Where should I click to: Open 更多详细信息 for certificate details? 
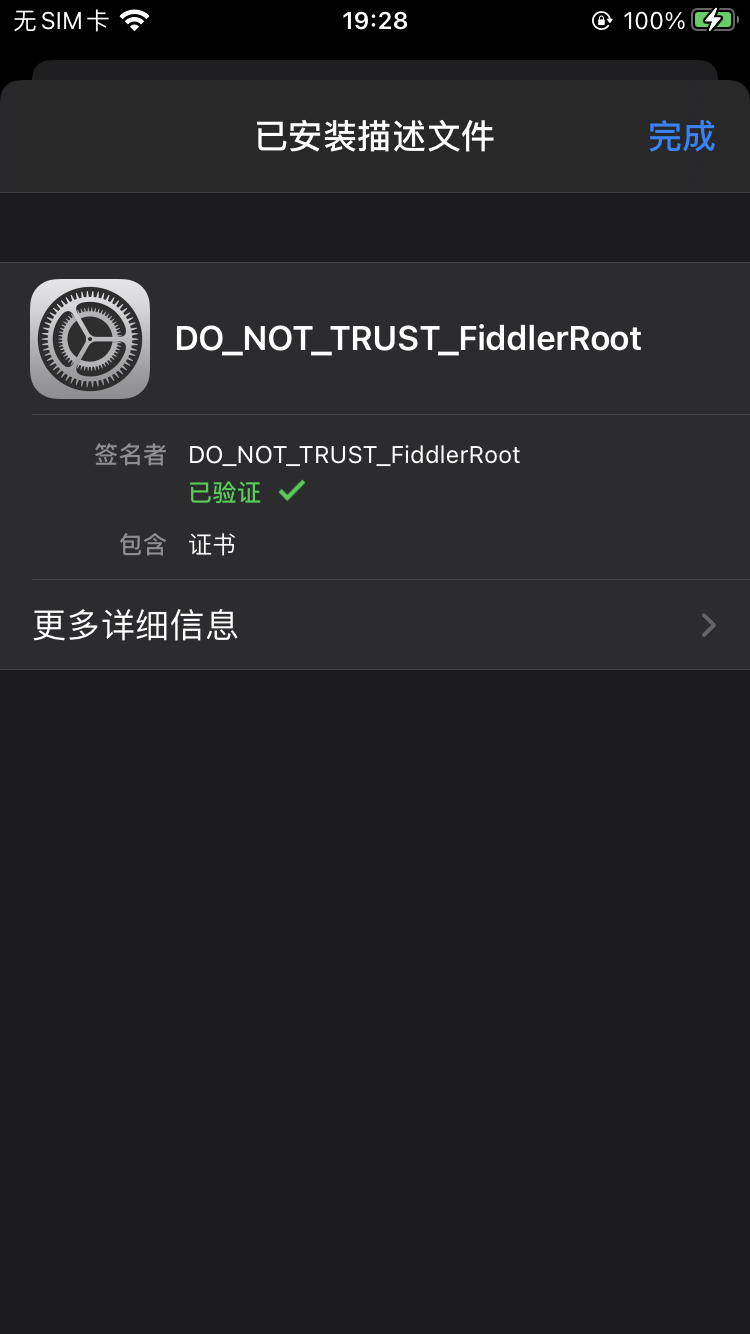375,625
